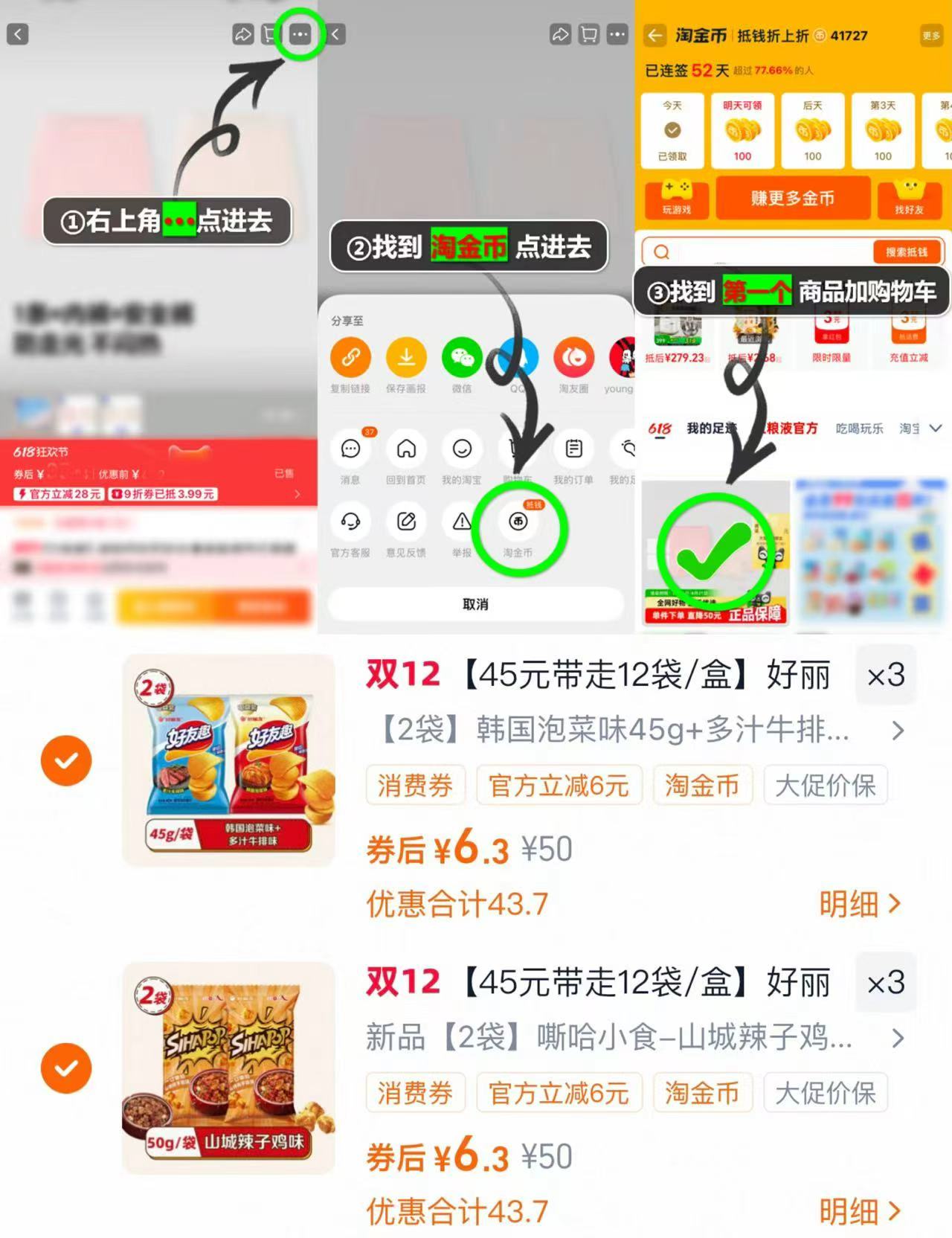Tap the 取消 button to close share sheet
This screenshot has width=952, height=1238.
coord(475,604)
